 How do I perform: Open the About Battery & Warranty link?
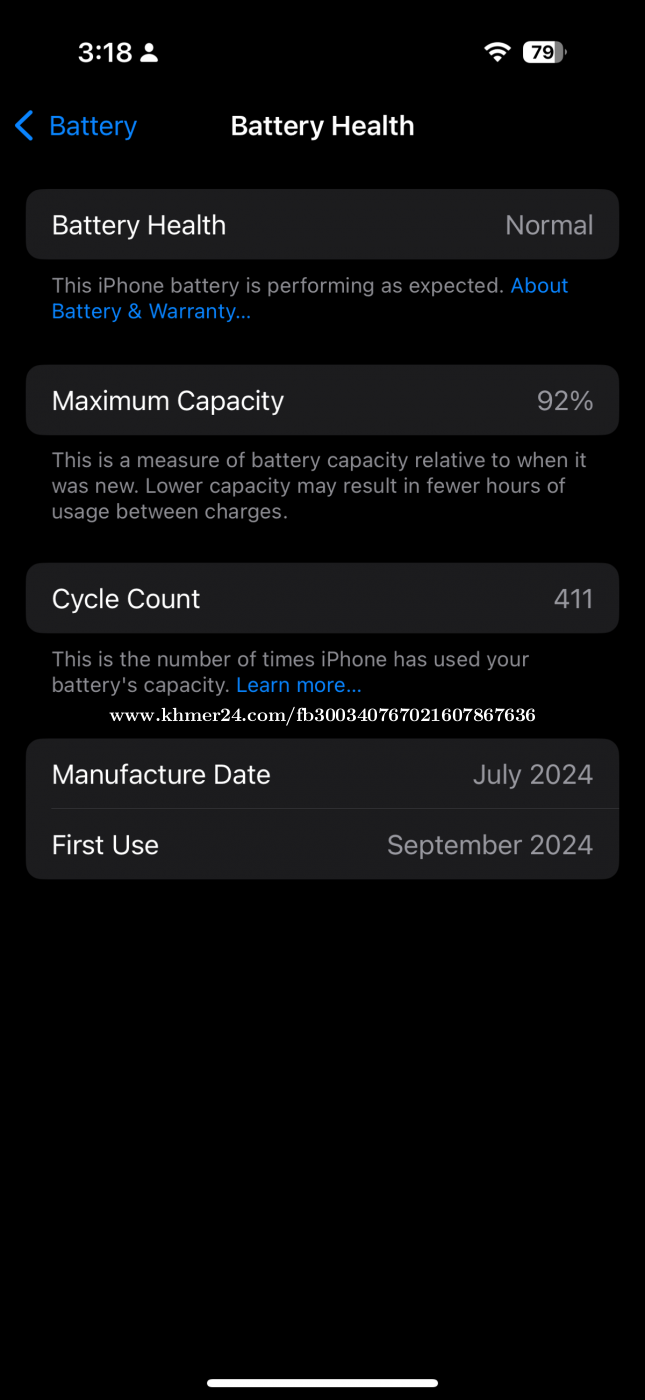(150, 311)
